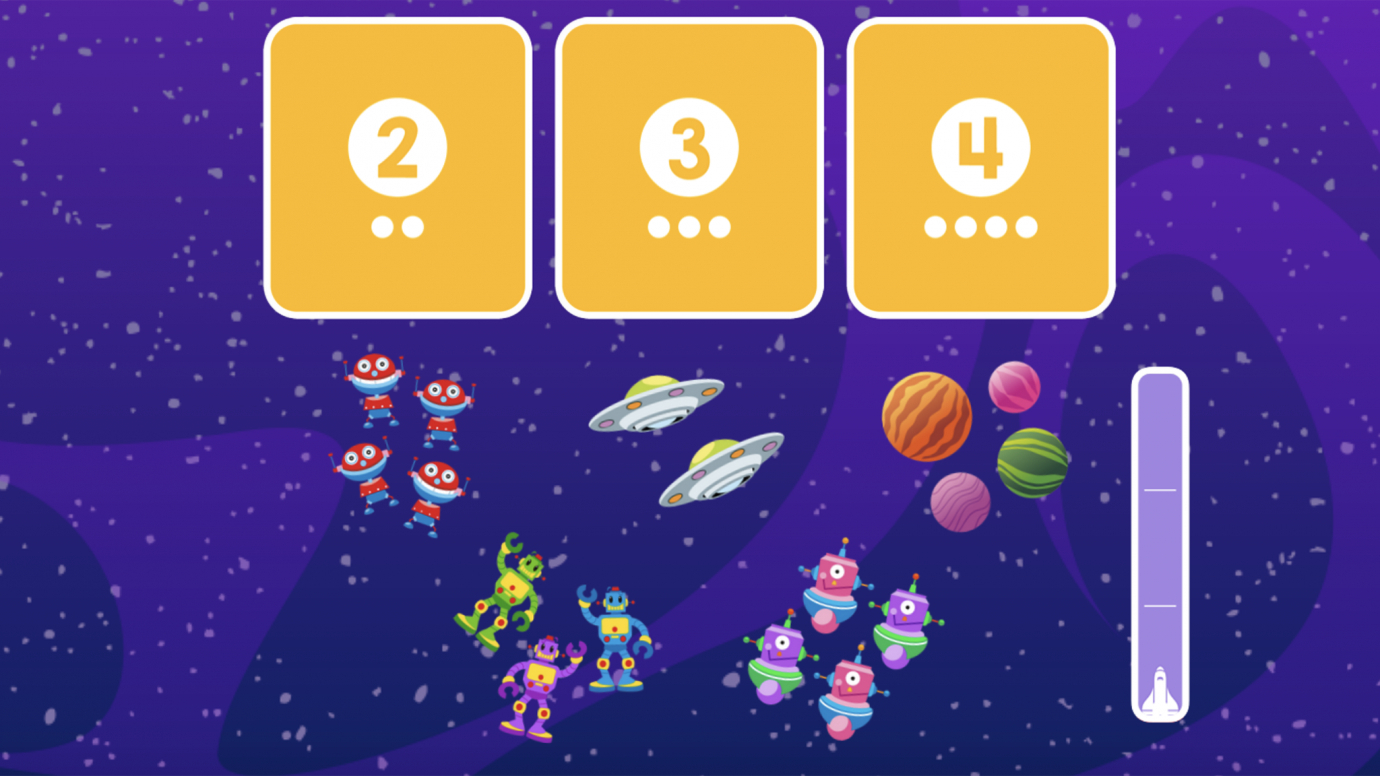Select the number 2 card
Screen dimensions: 1380x776
click(397, 168)
